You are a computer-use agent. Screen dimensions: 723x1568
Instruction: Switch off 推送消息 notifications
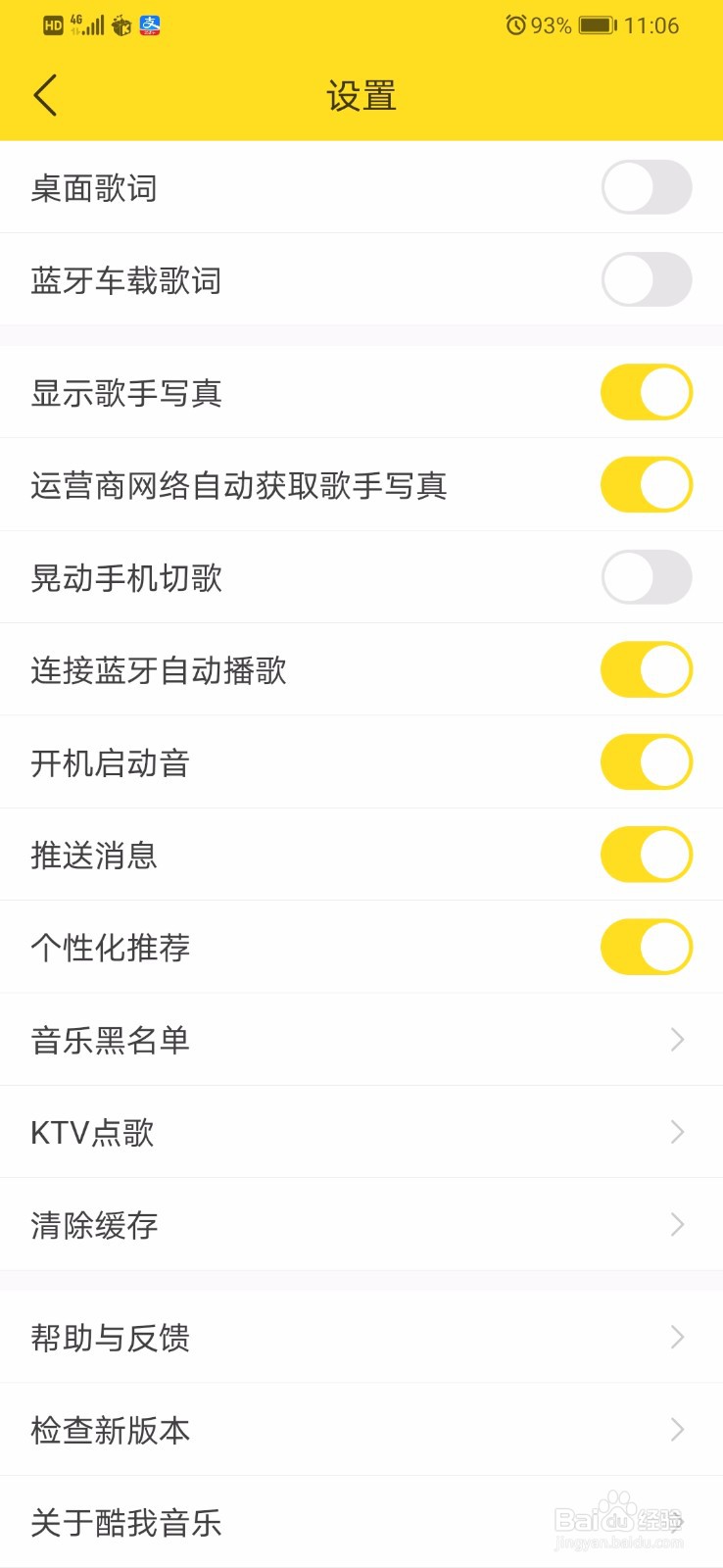[647, 855]
